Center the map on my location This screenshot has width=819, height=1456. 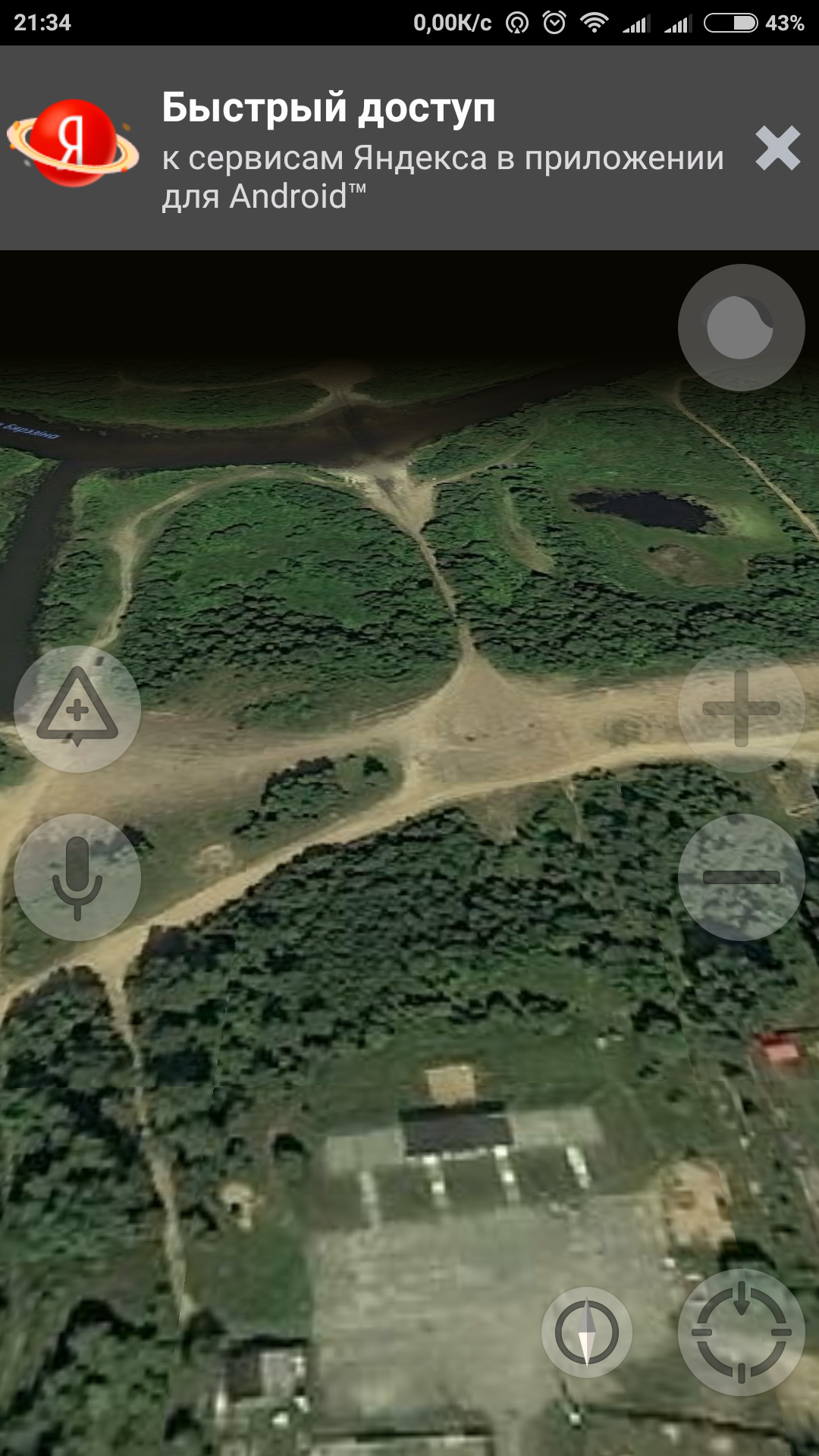pos(741,1332)
